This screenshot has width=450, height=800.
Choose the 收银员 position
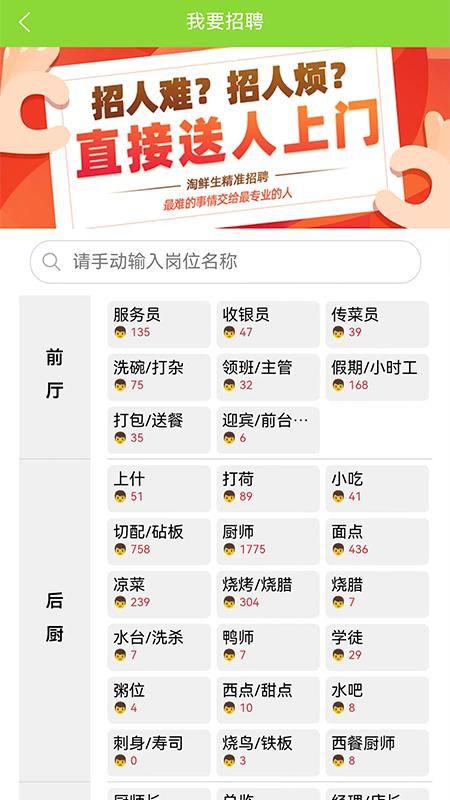click(x=268, y=324)
